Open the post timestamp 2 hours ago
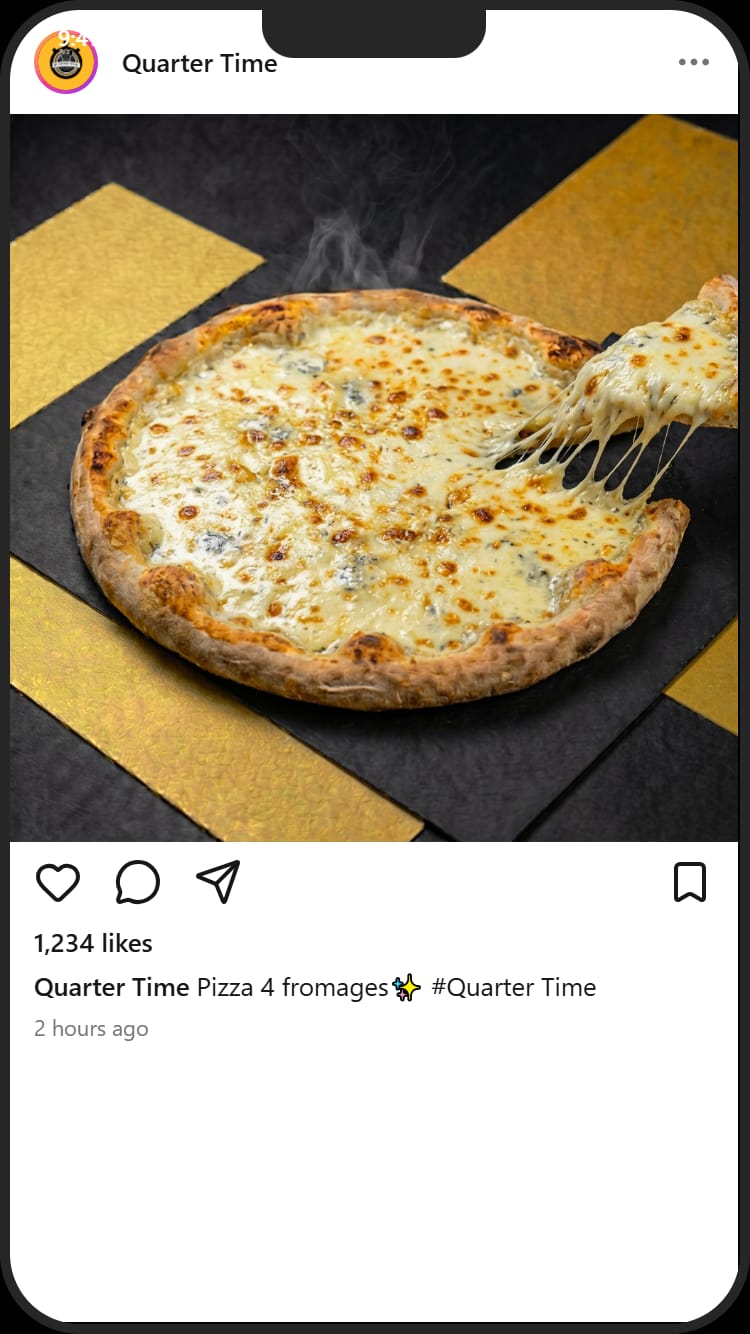Screen dimensions: 750x1334 [x=90, y=1028]
